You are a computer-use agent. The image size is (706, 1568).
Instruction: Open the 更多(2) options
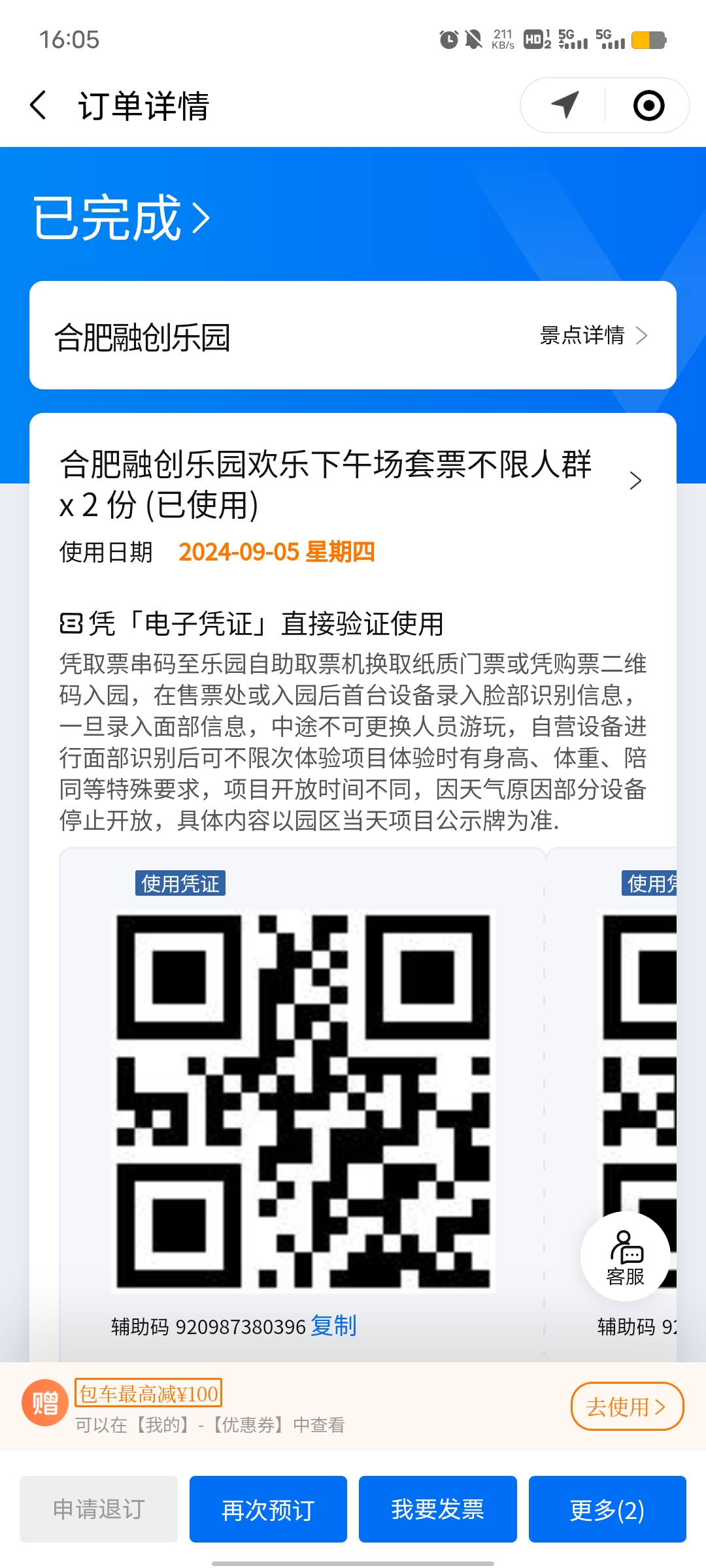tap(607, 1509)
